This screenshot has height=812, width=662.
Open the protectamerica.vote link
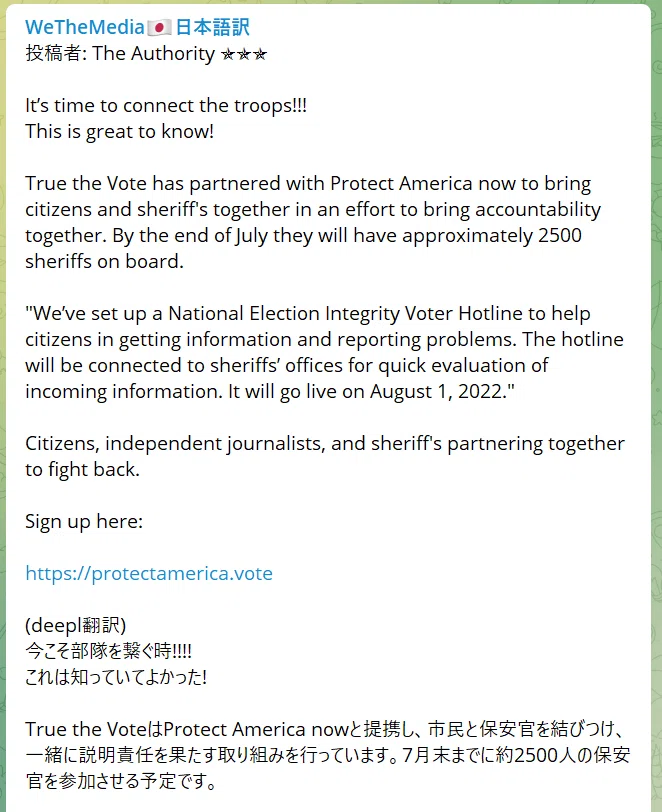[149, 573]
